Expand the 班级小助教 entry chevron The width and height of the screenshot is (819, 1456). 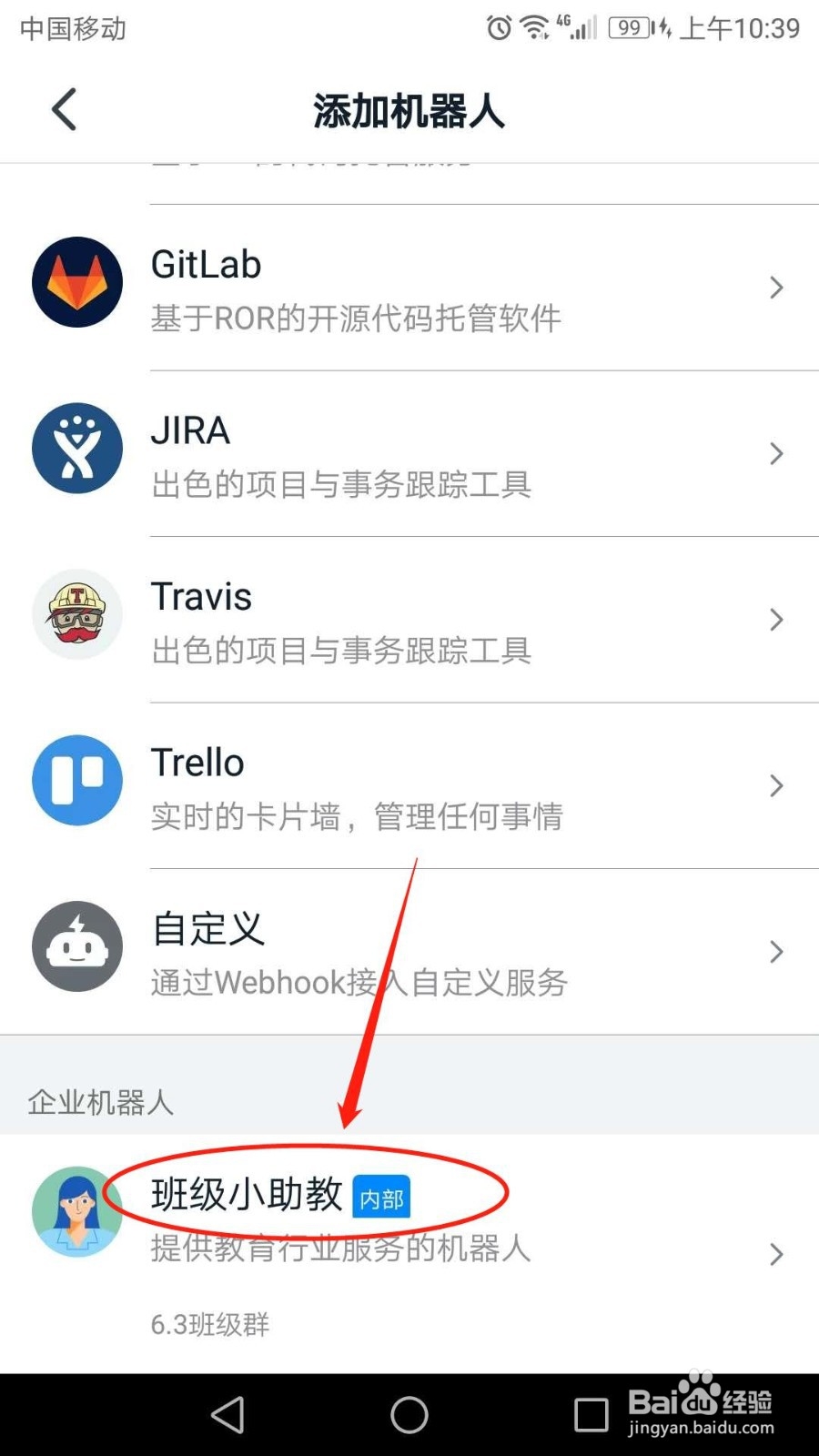pyautogui.click(x=776, y=1254)
